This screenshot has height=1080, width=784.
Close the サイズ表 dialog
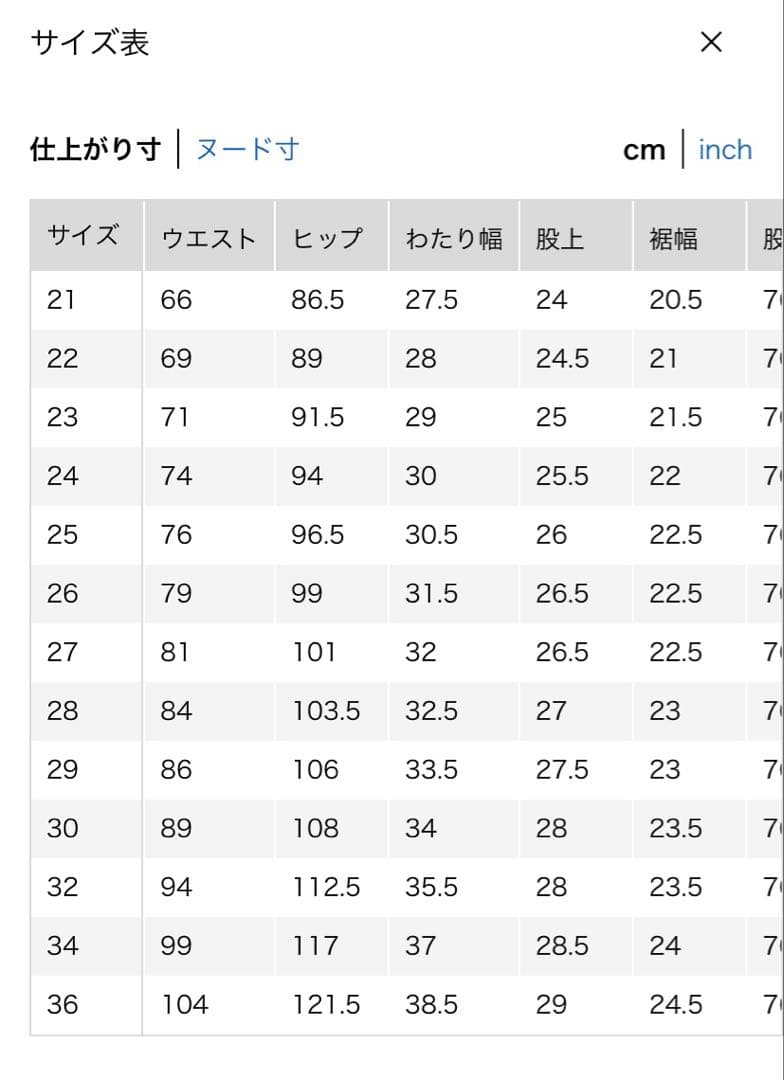pos(710,42)
